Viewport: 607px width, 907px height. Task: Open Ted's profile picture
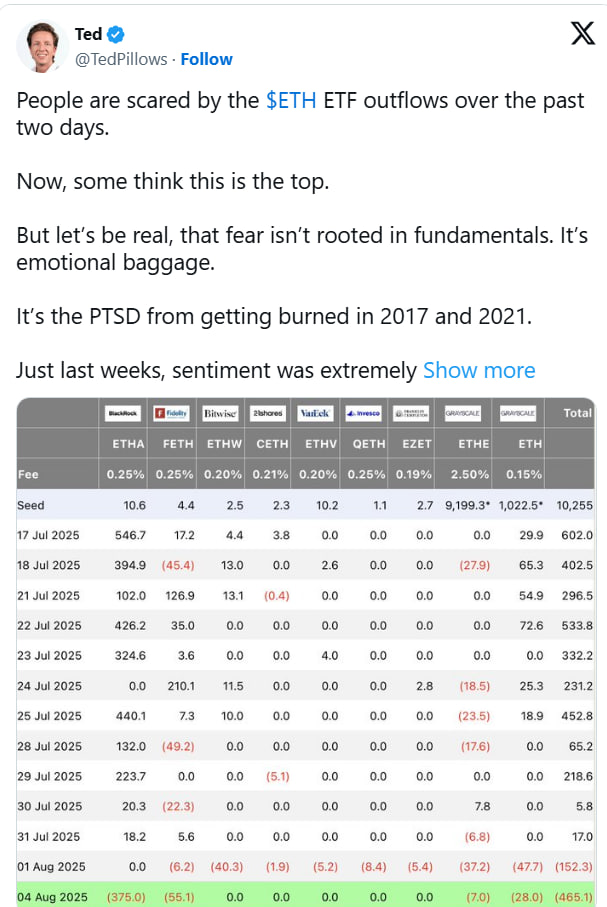(x=42, y=46)
